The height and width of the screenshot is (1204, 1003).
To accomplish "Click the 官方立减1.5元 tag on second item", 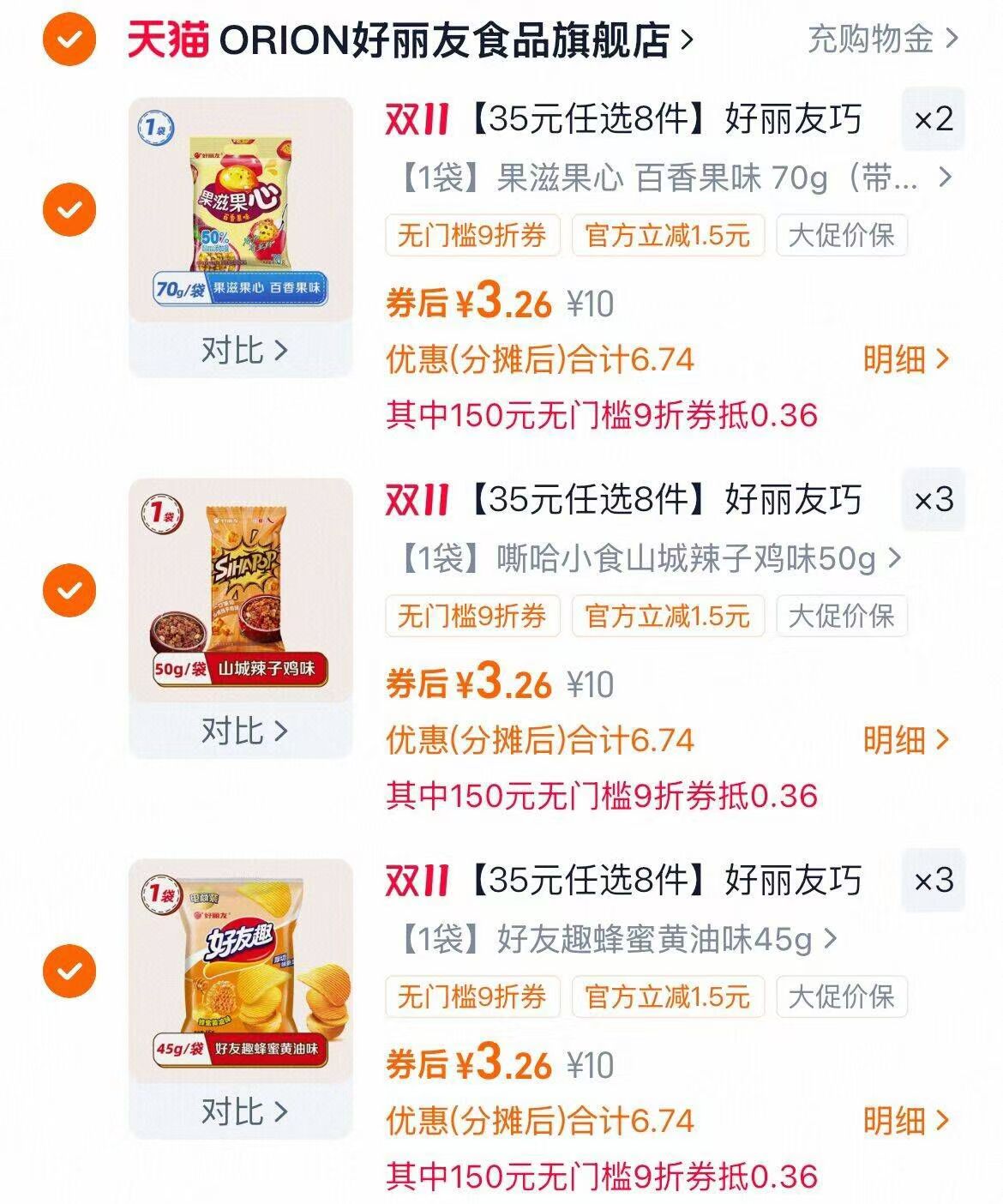I will coord(668,615).
